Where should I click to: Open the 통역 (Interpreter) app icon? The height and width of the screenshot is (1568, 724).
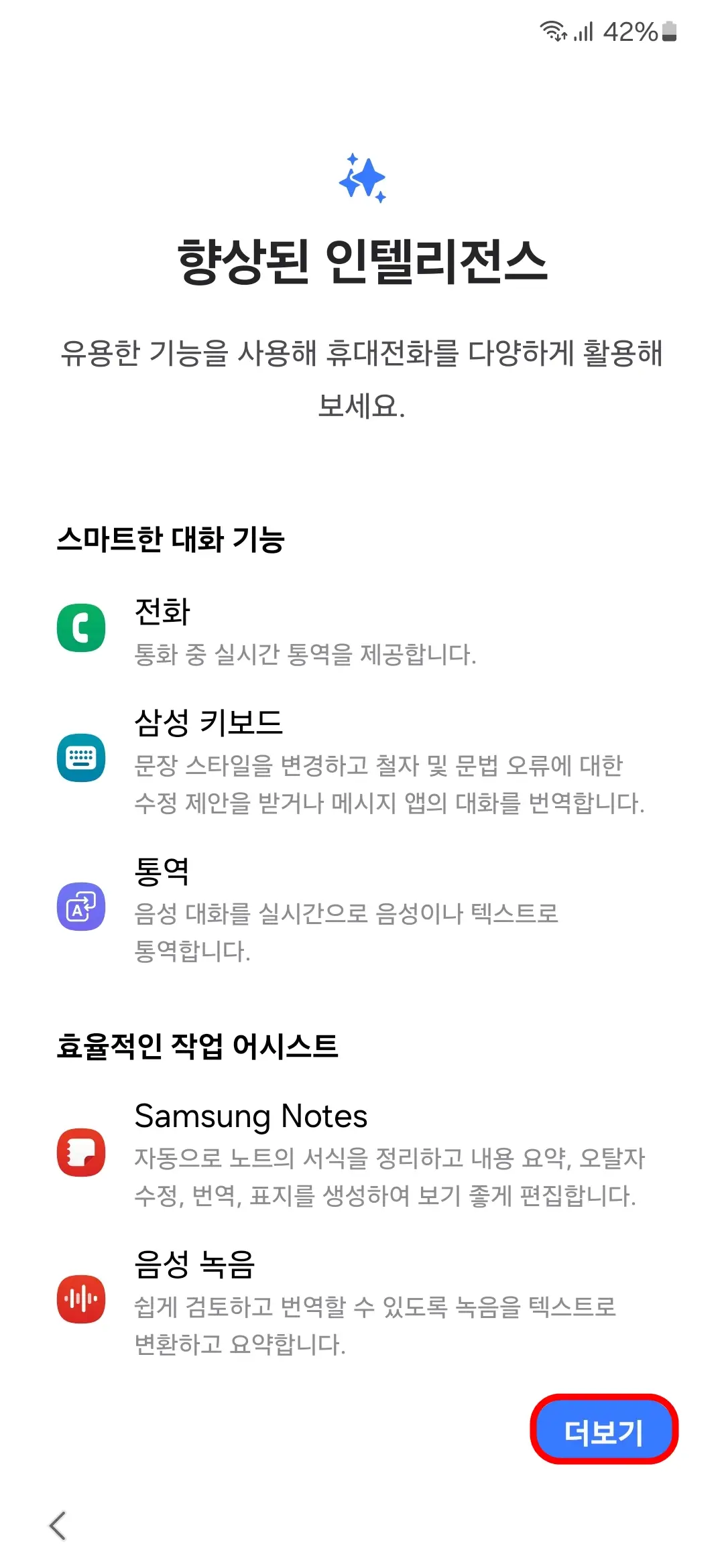(80, 908)
